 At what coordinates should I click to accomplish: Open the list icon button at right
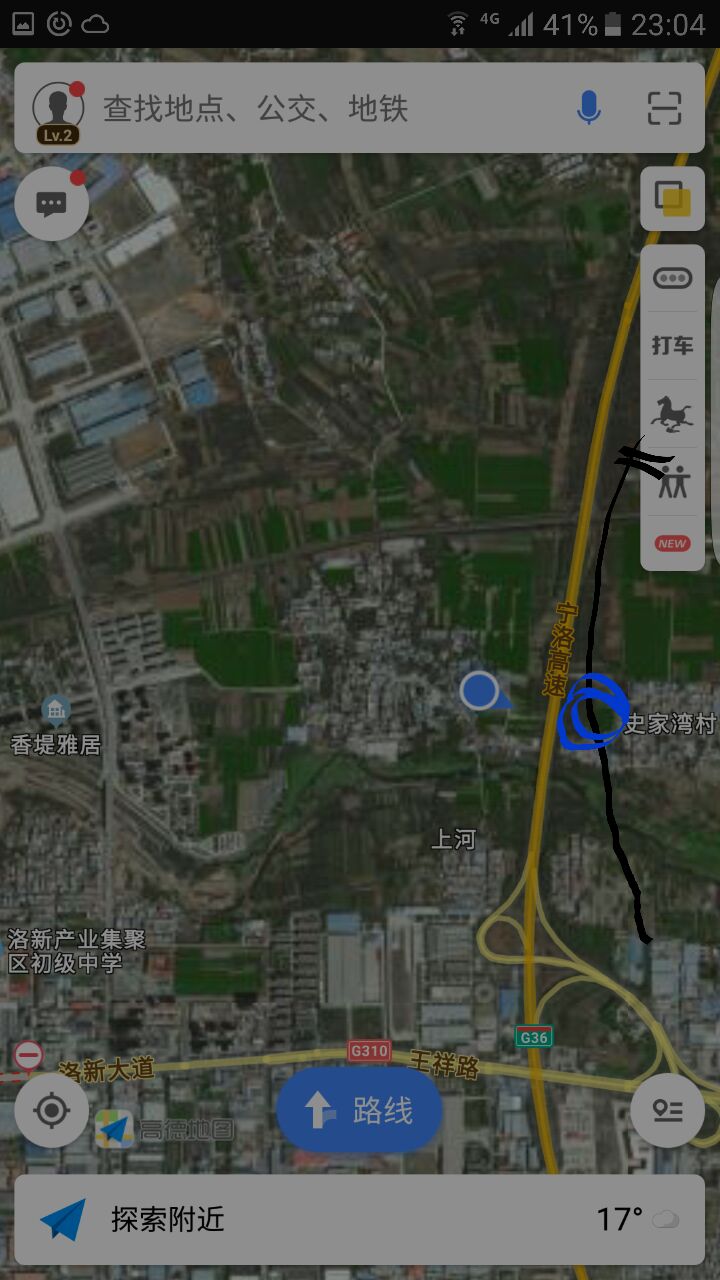[x=667, y=1110]
